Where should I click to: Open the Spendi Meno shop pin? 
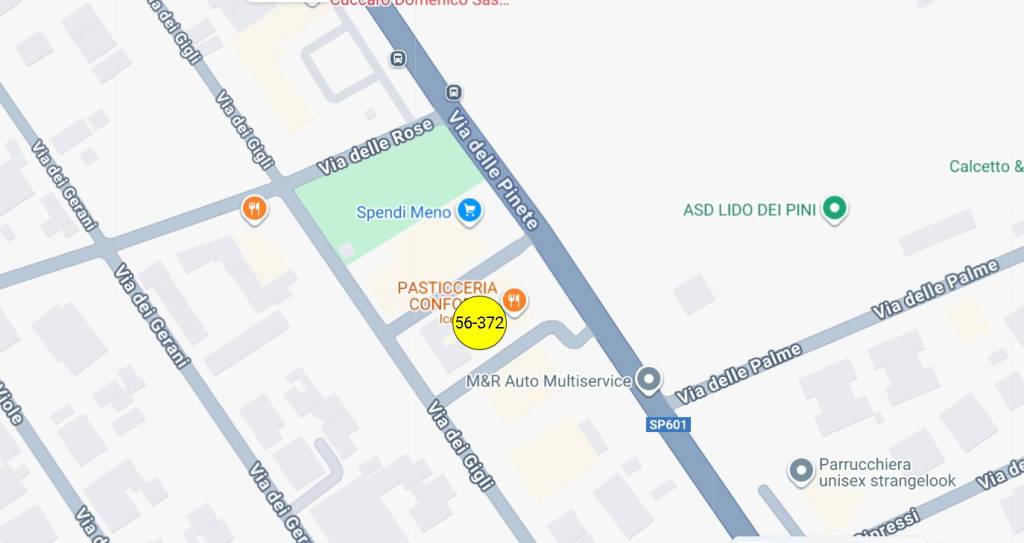469,211
